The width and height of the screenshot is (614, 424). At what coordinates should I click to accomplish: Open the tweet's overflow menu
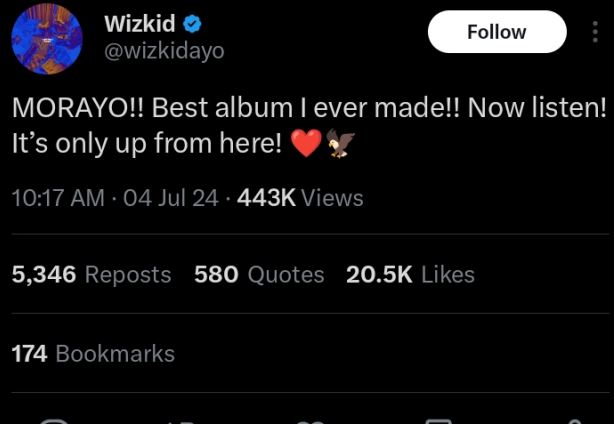tap(597, 33)
